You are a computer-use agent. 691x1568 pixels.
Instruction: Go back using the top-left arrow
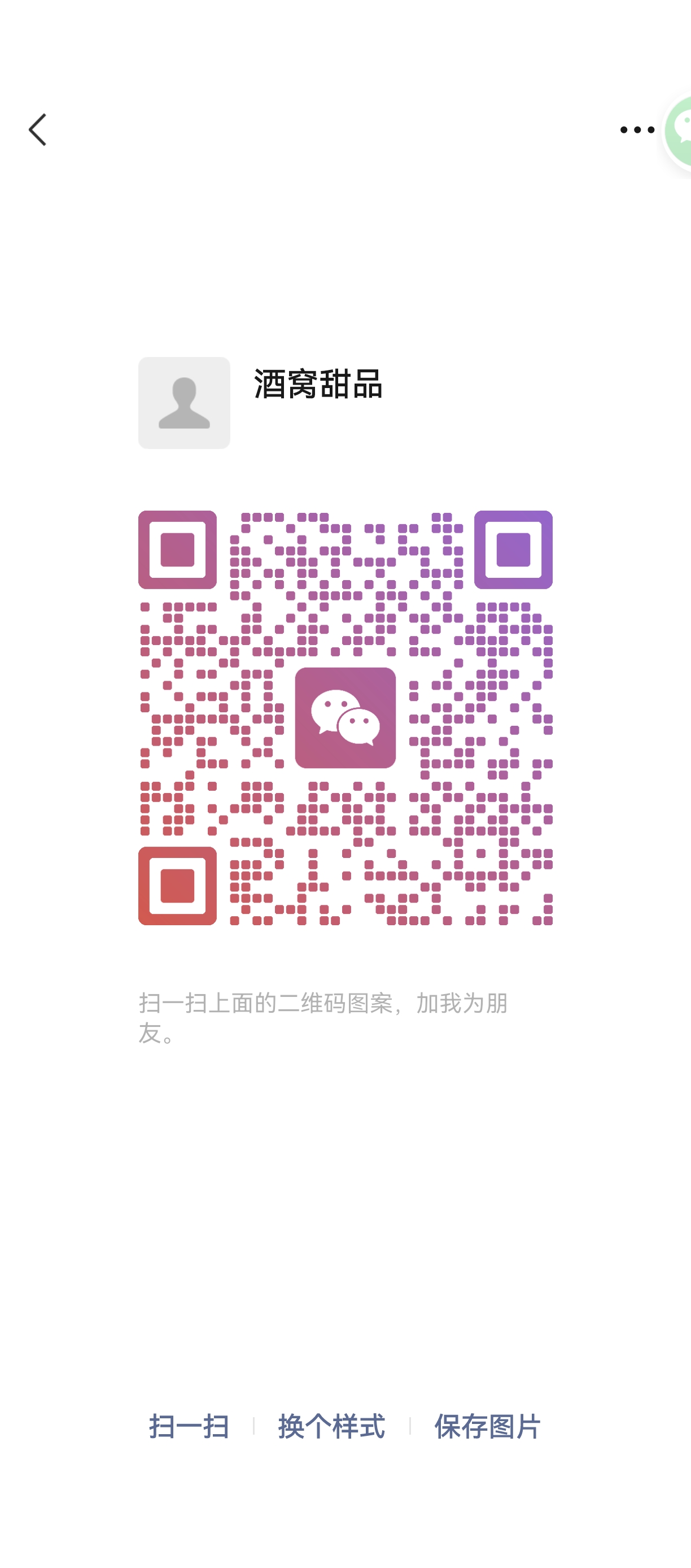coord(38,130)
